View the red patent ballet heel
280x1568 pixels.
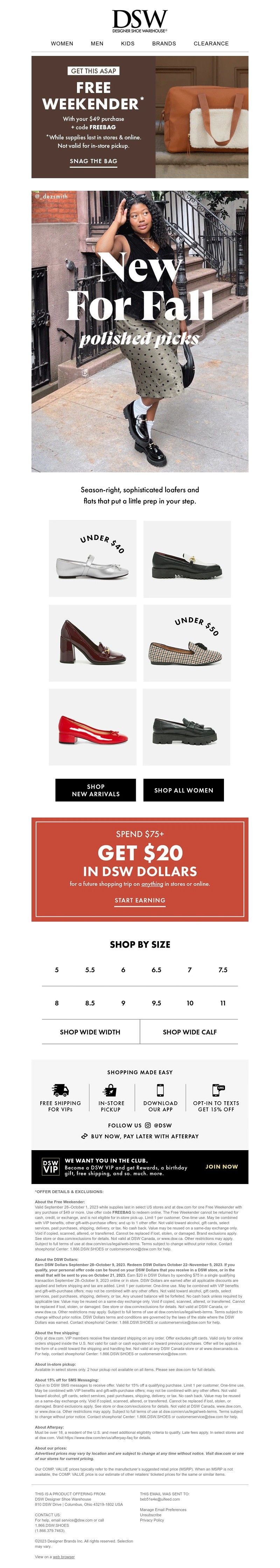pyautogui.click(x=92, y=727)
